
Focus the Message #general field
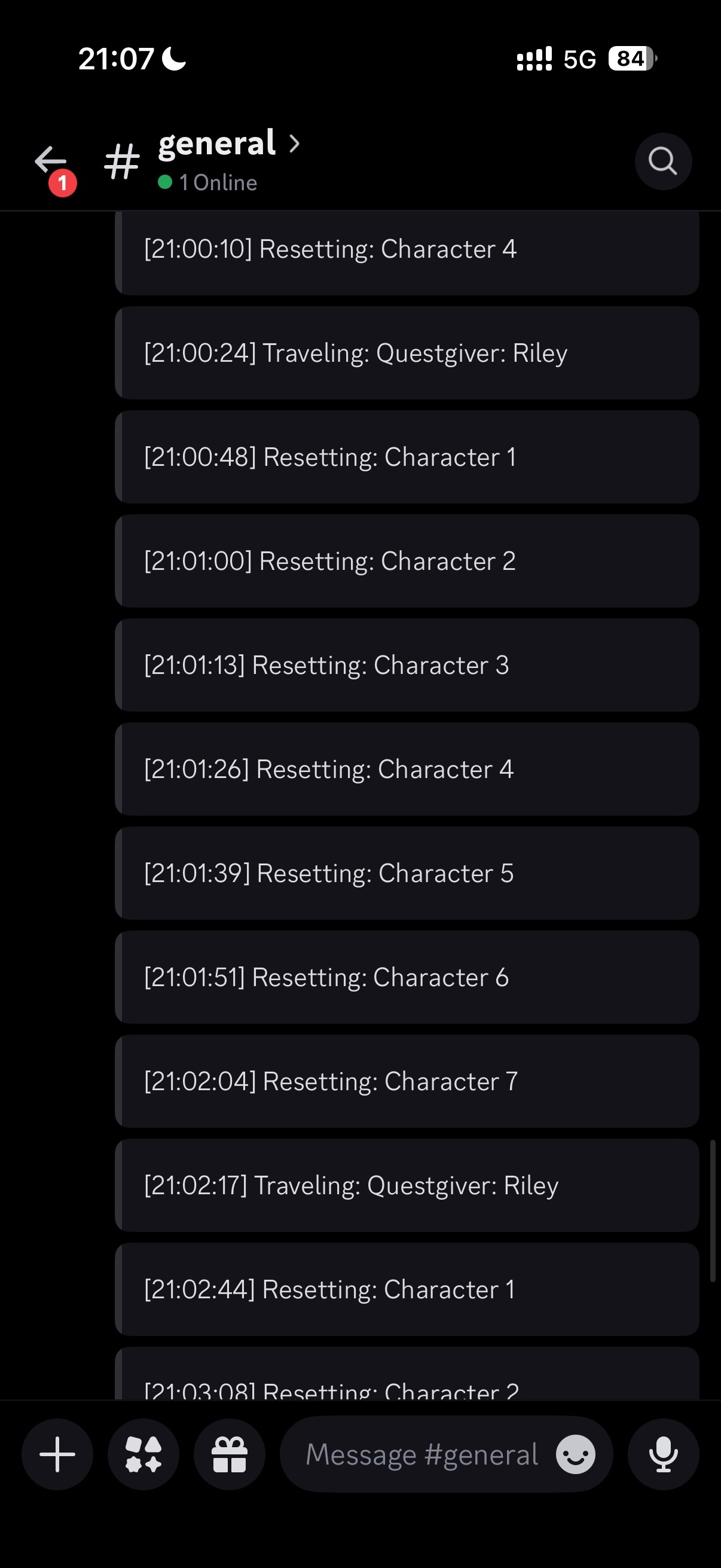421,1454
